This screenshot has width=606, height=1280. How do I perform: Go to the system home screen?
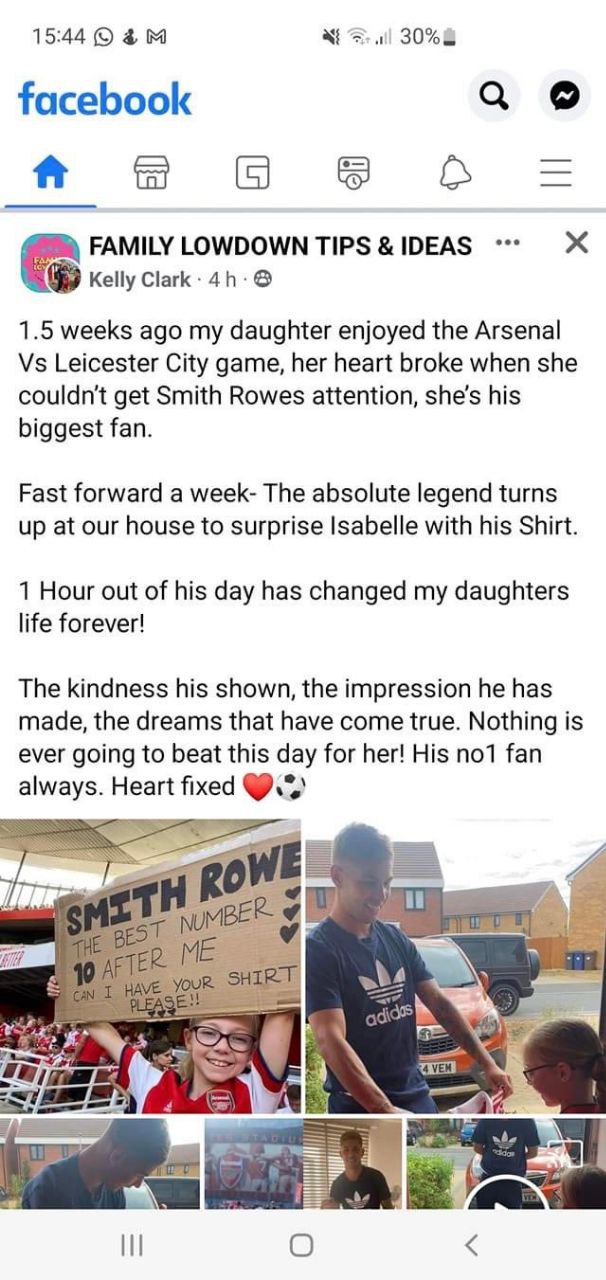301,1244
